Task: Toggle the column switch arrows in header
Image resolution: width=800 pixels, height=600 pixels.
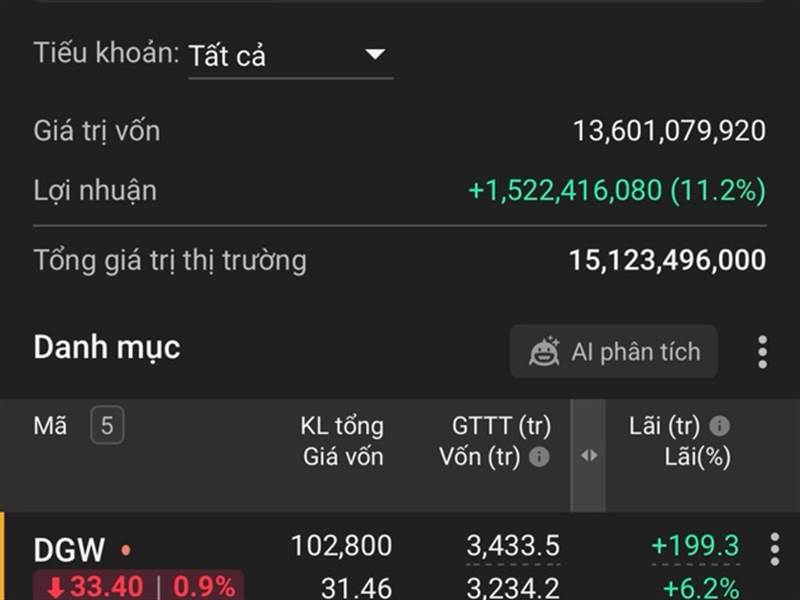Action: [589, 455]
